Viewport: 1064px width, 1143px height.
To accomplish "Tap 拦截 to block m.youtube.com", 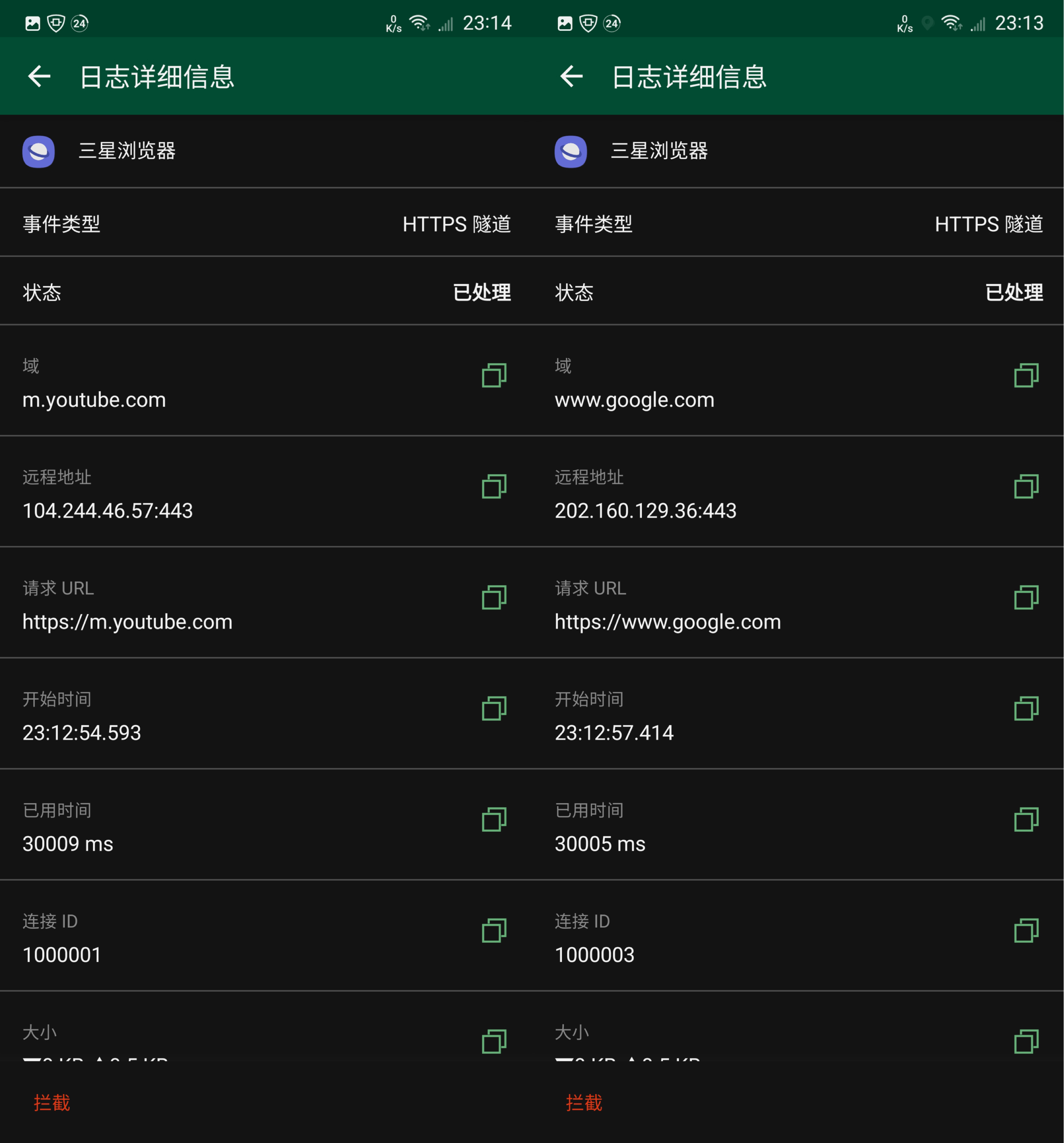I will (52, 1103).
